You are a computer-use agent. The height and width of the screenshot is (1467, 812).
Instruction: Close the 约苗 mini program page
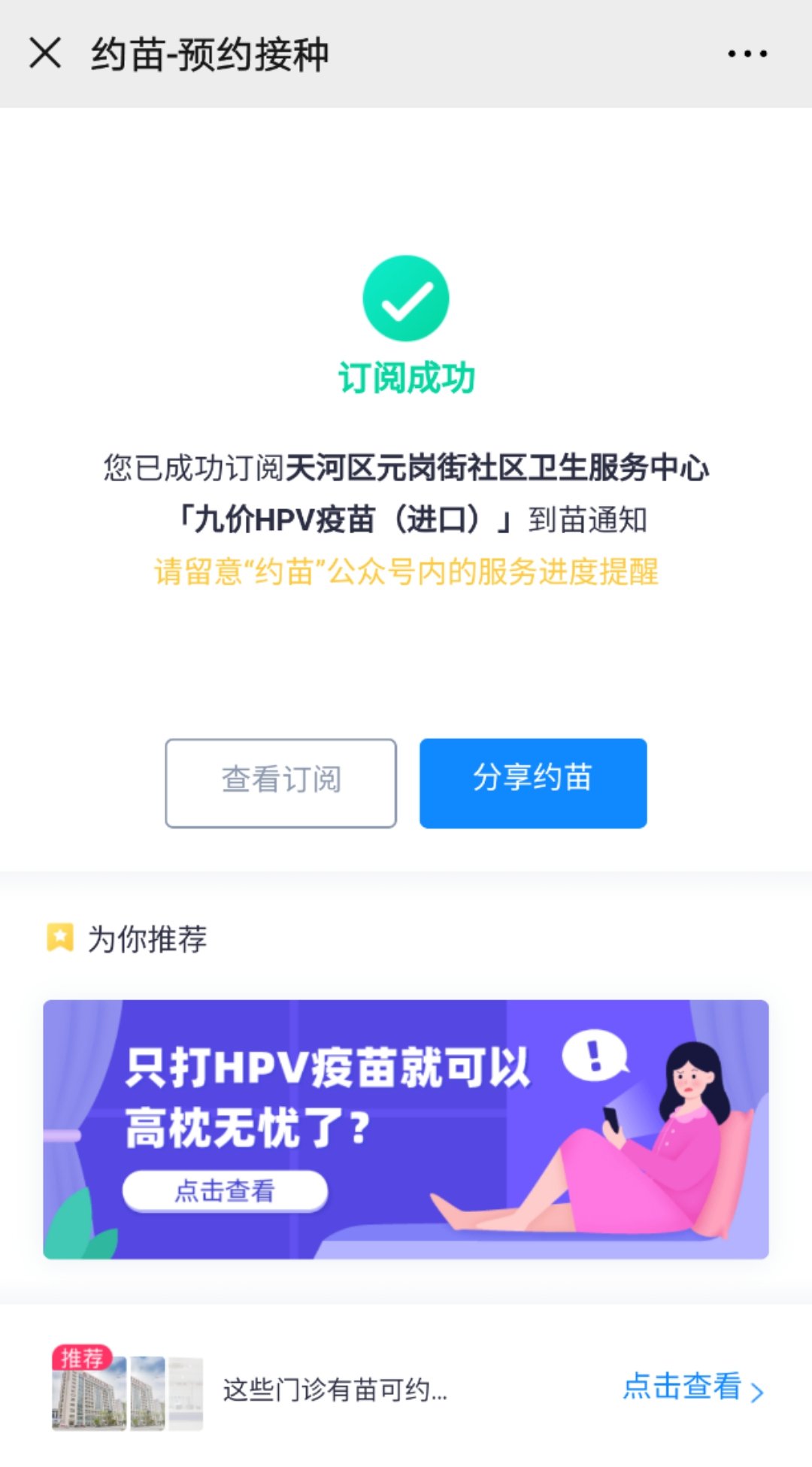(45, 54)
